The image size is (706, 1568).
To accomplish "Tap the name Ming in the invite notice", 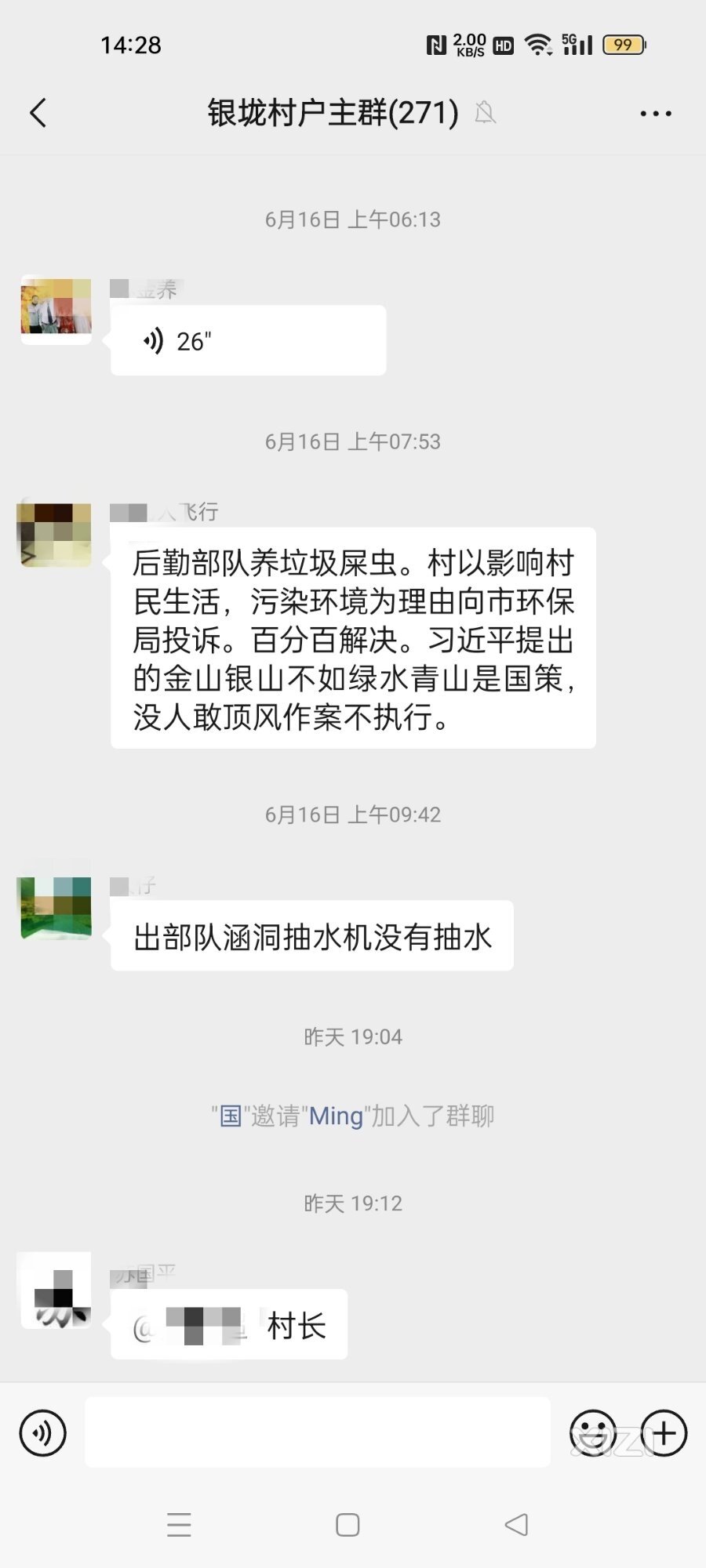I will [x=336, y=1116].
